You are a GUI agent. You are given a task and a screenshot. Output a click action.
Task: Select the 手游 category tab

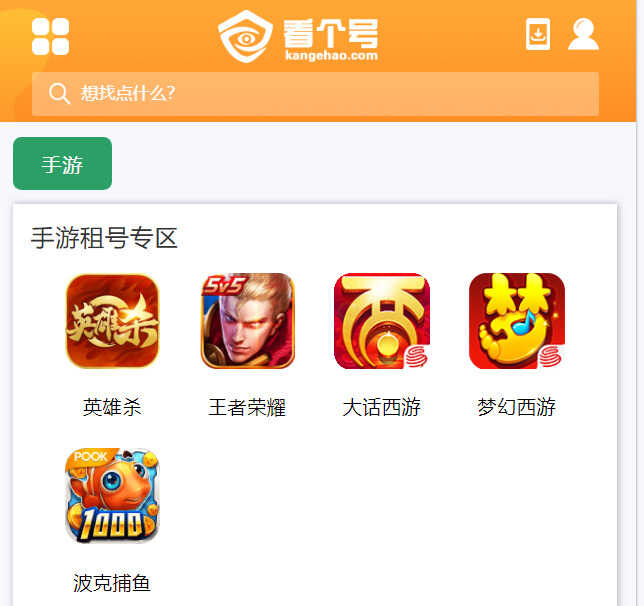pos(62,164)
